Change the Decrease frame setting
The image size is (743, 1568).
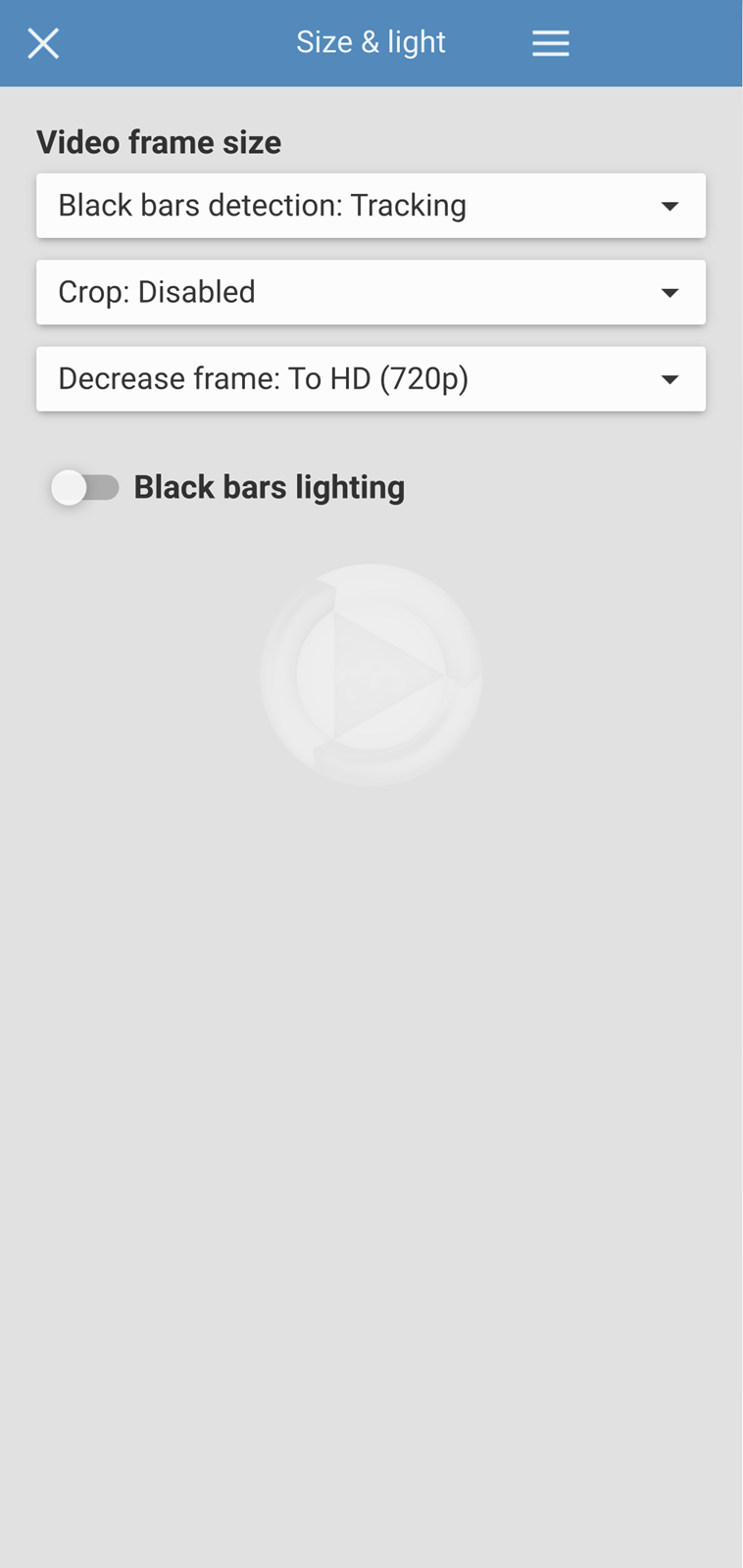[371, 378]
